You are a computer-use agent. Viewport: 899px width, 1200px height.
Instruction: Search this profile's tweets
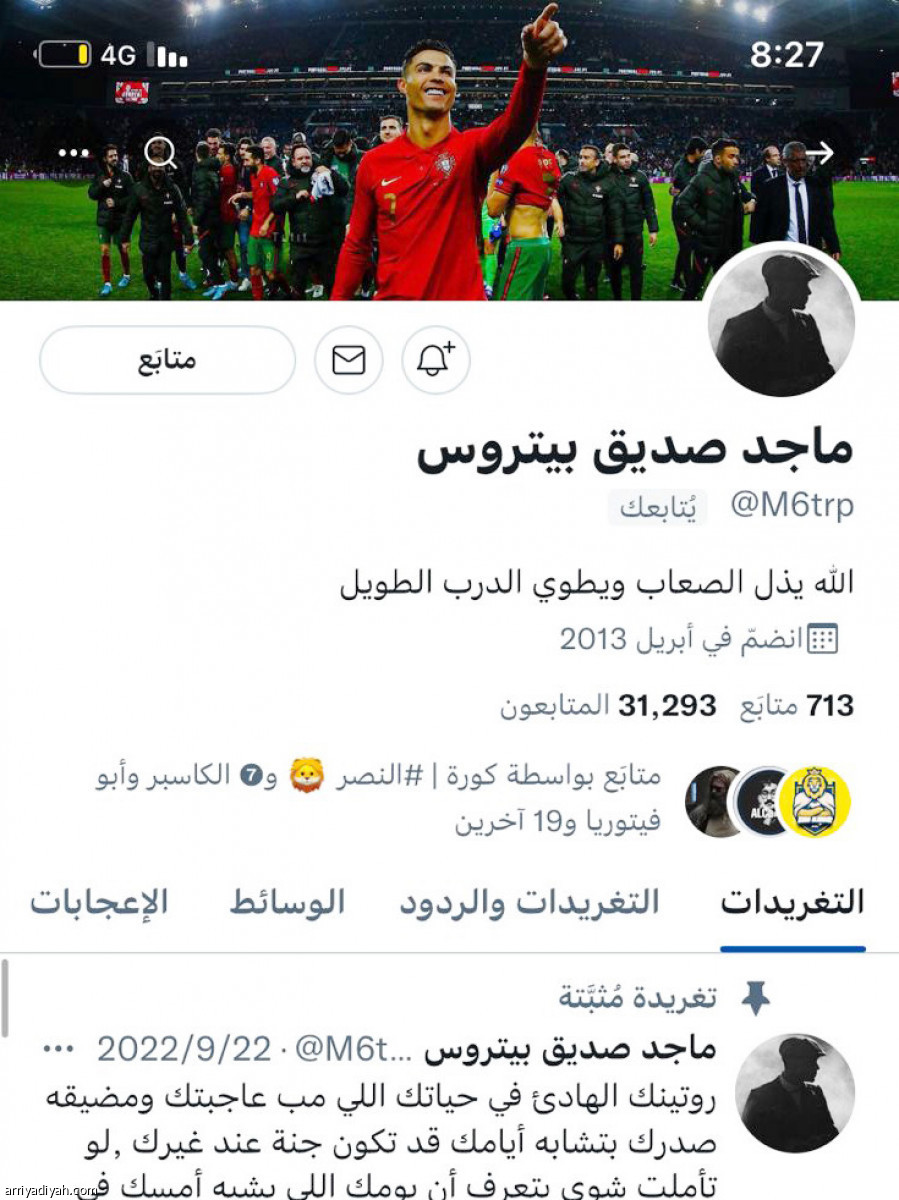[161, 153]
